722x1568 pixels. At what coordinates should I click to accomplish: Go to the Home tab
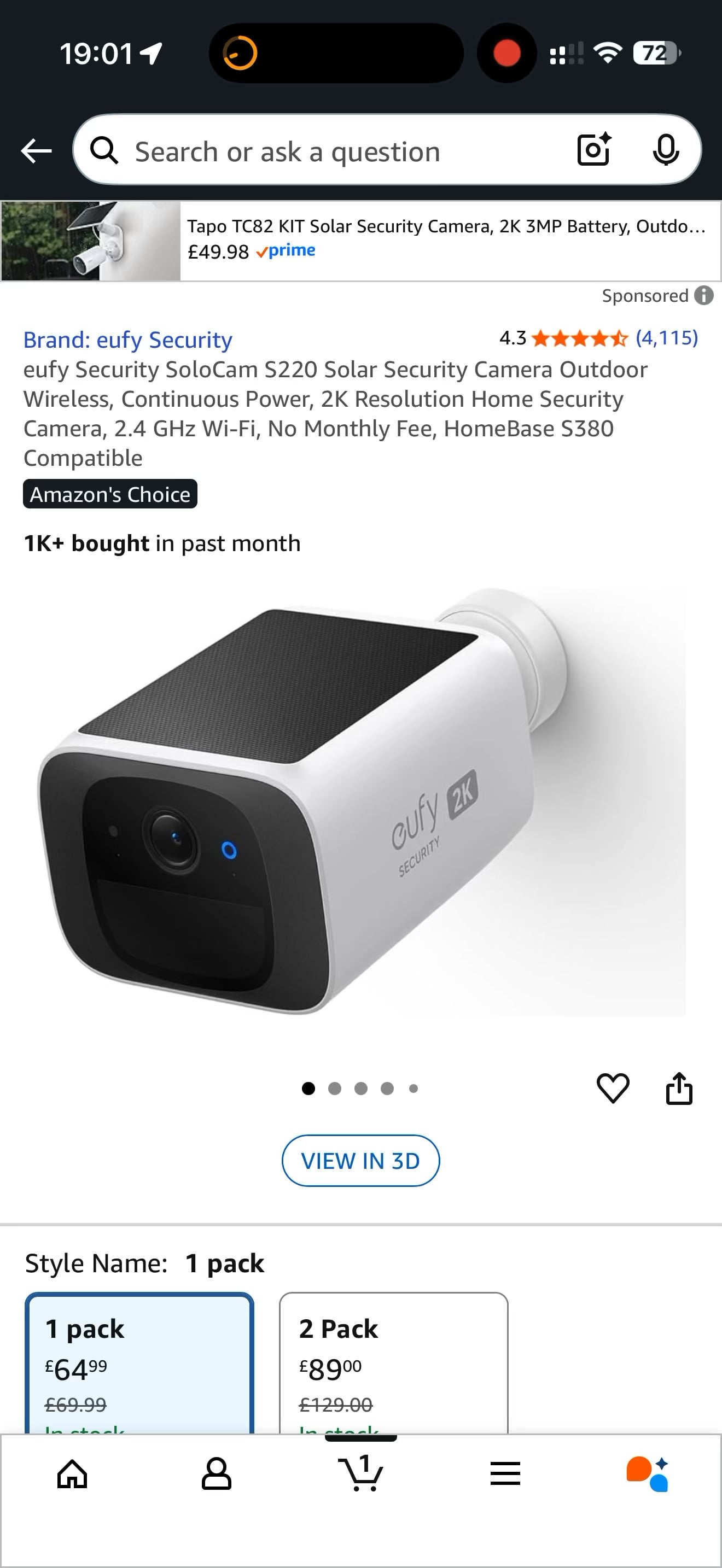tap(72, 1475)
